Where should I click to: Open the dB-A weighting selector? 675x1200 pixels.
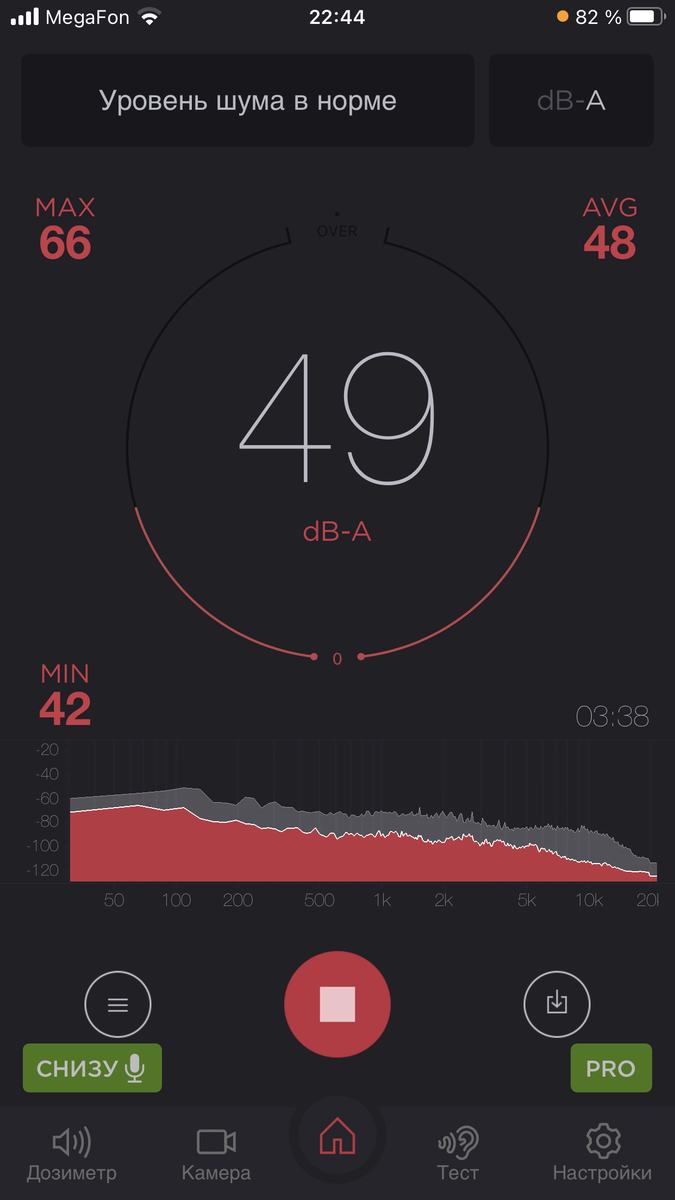[571, 101]
